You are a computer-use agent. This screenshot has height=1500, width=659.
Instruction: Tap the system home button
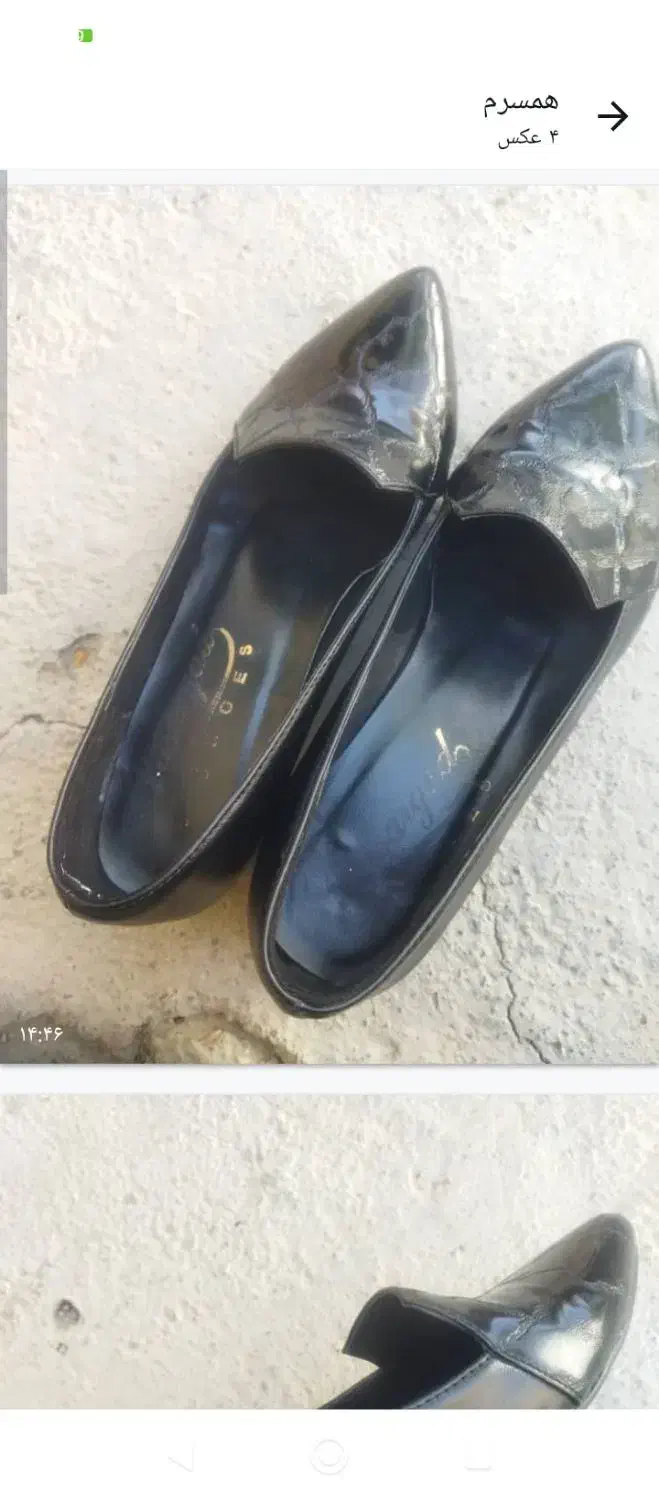point(329,1456)
